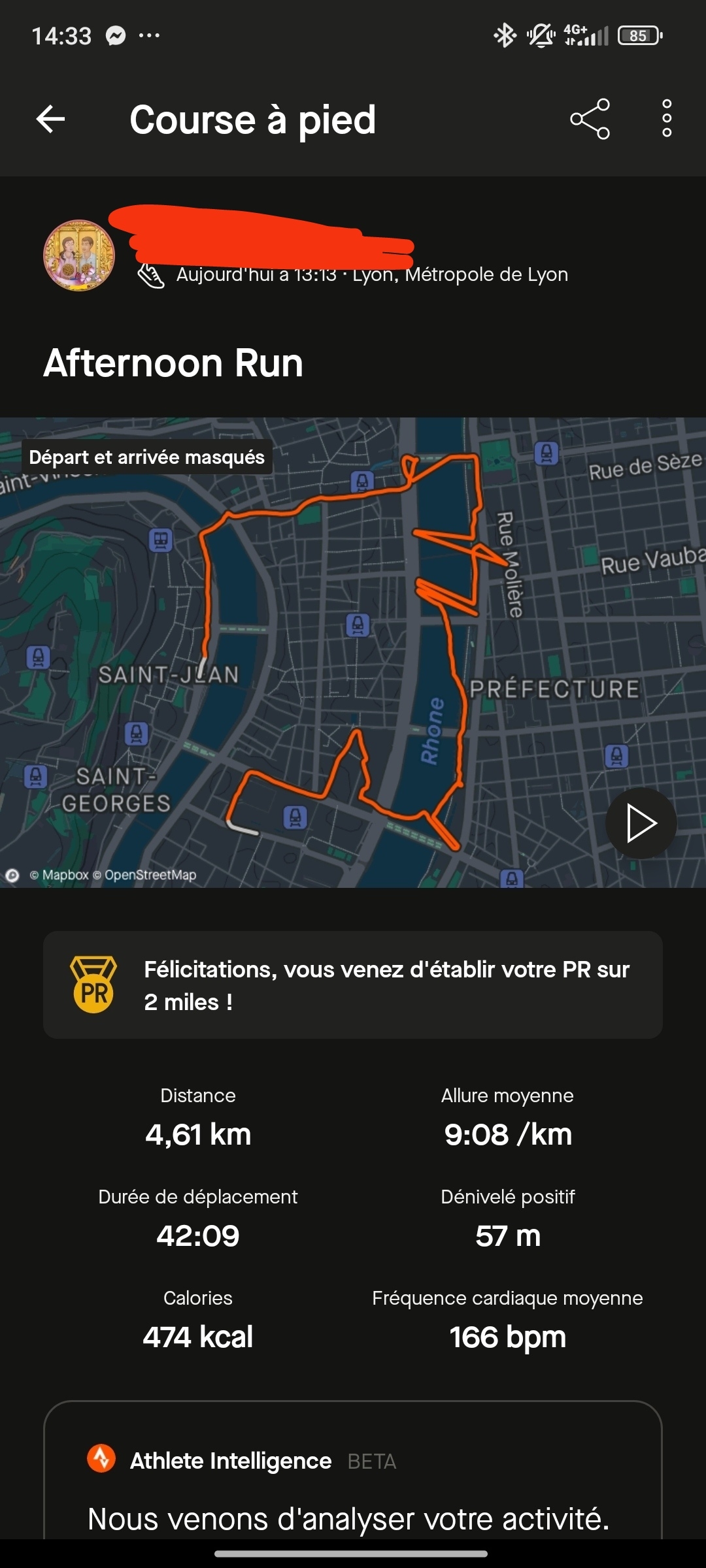Go back from the Course à pied screen
This screenshot has width=706, height=1568.
click(x=50, y=119)
